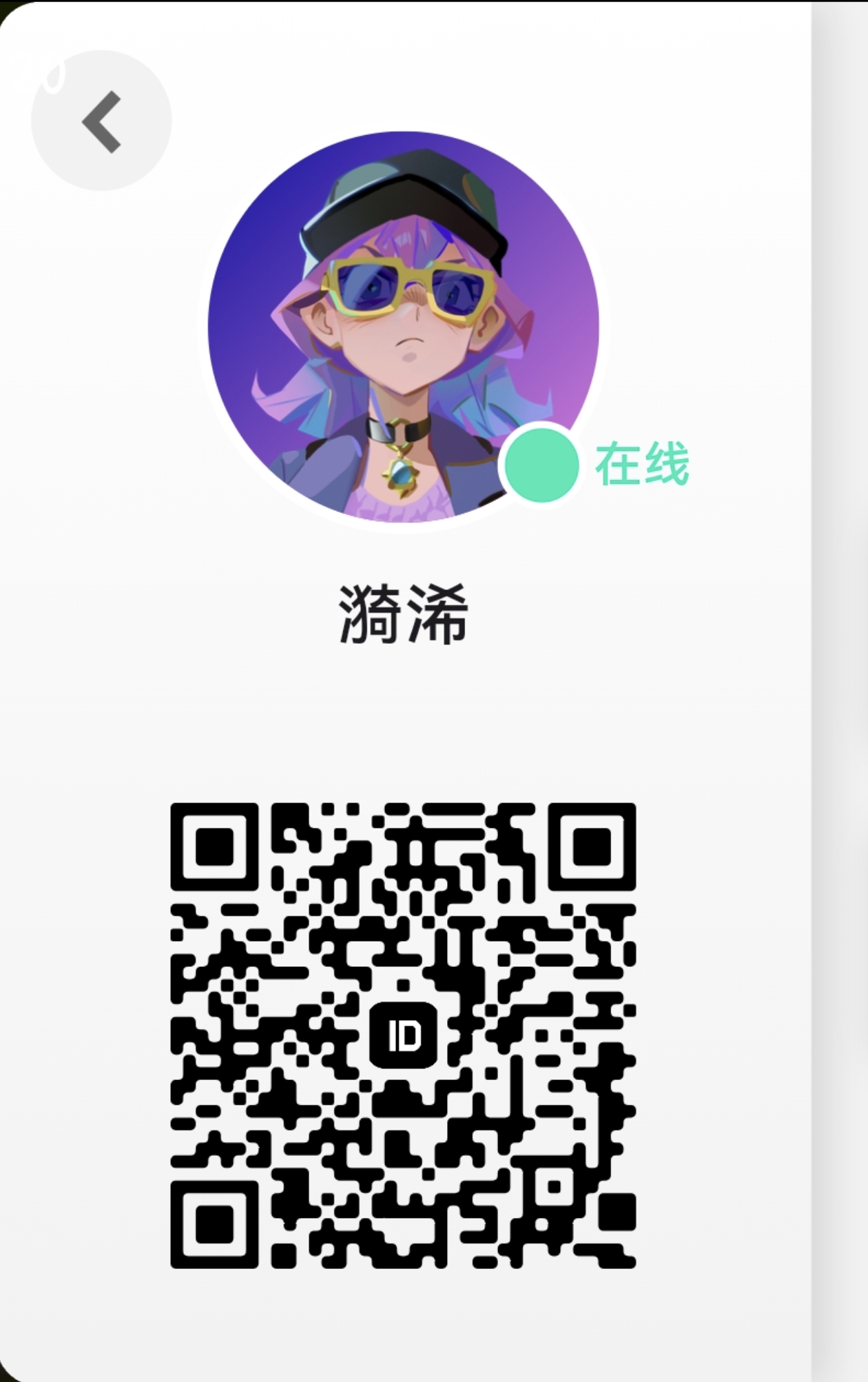Open 漪浠's profile avatar
This screenshot has height=1382, width=868.
404,326
